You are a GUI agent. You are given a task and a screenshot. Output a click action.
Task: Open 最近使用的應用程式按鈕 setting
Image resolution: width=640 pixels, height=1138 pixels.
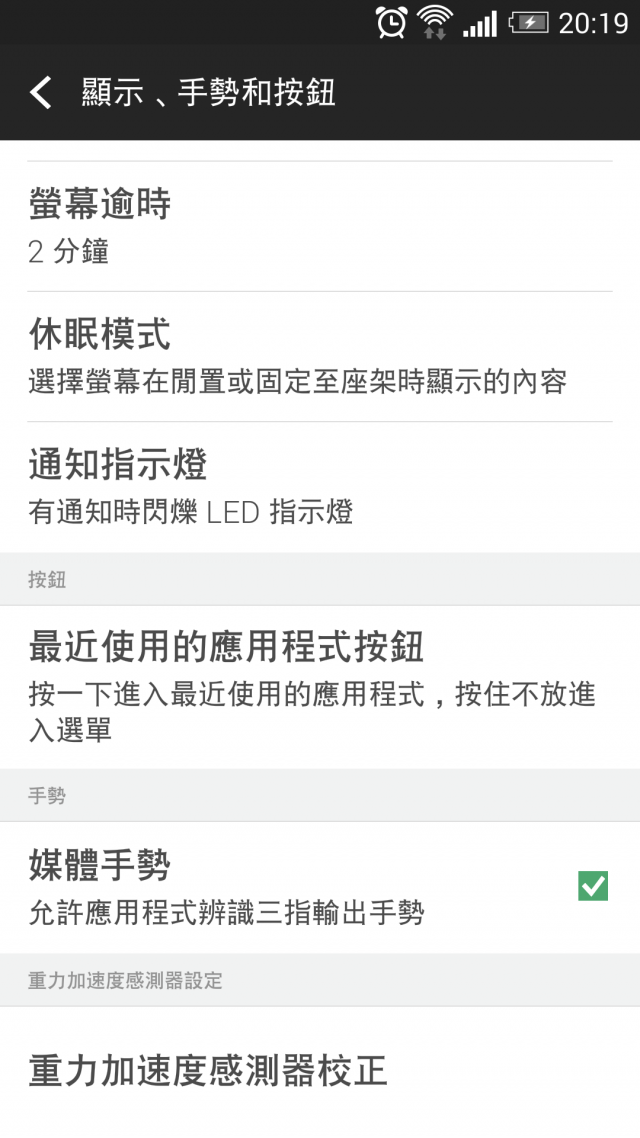[320, 687]
